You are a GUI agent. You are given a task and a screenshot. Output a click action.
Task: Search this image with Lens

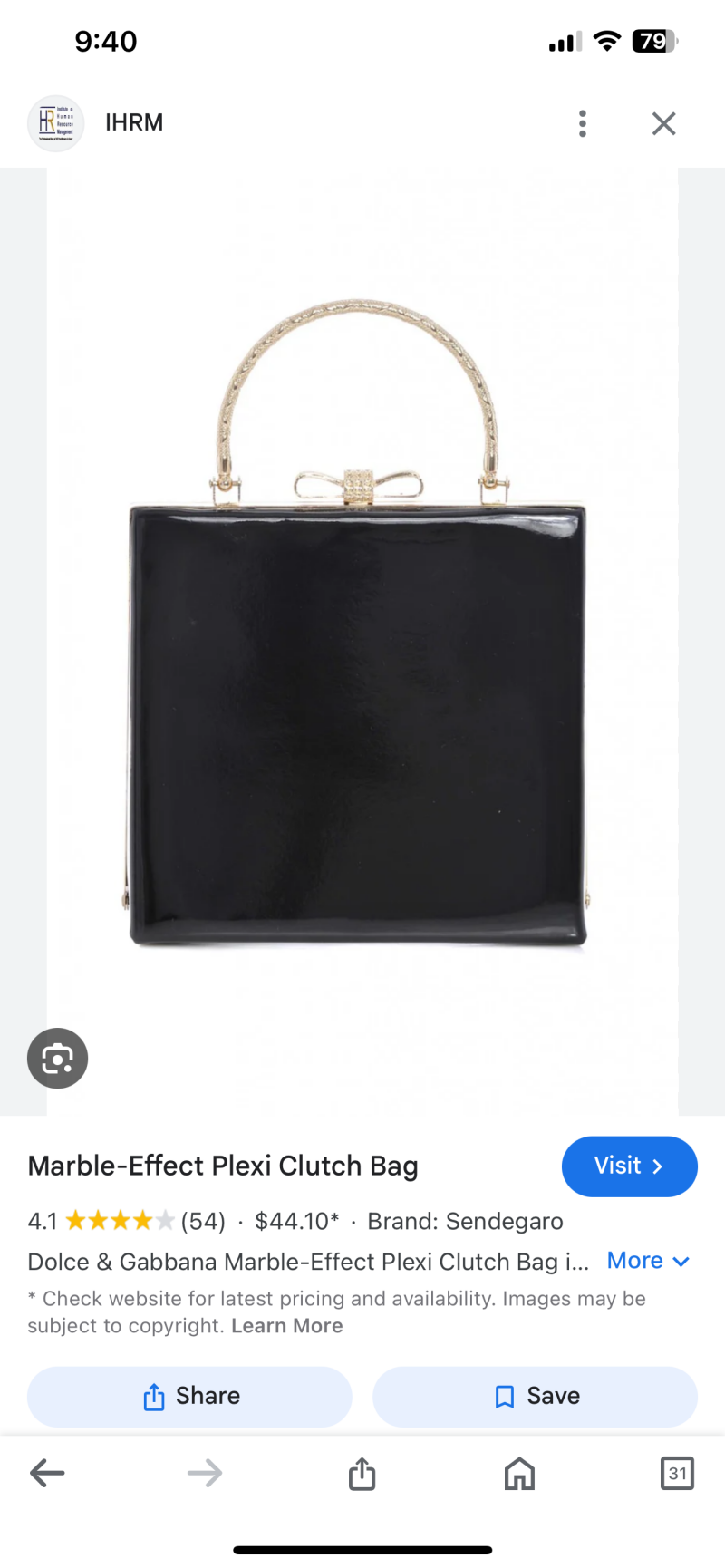(57, 1058)
